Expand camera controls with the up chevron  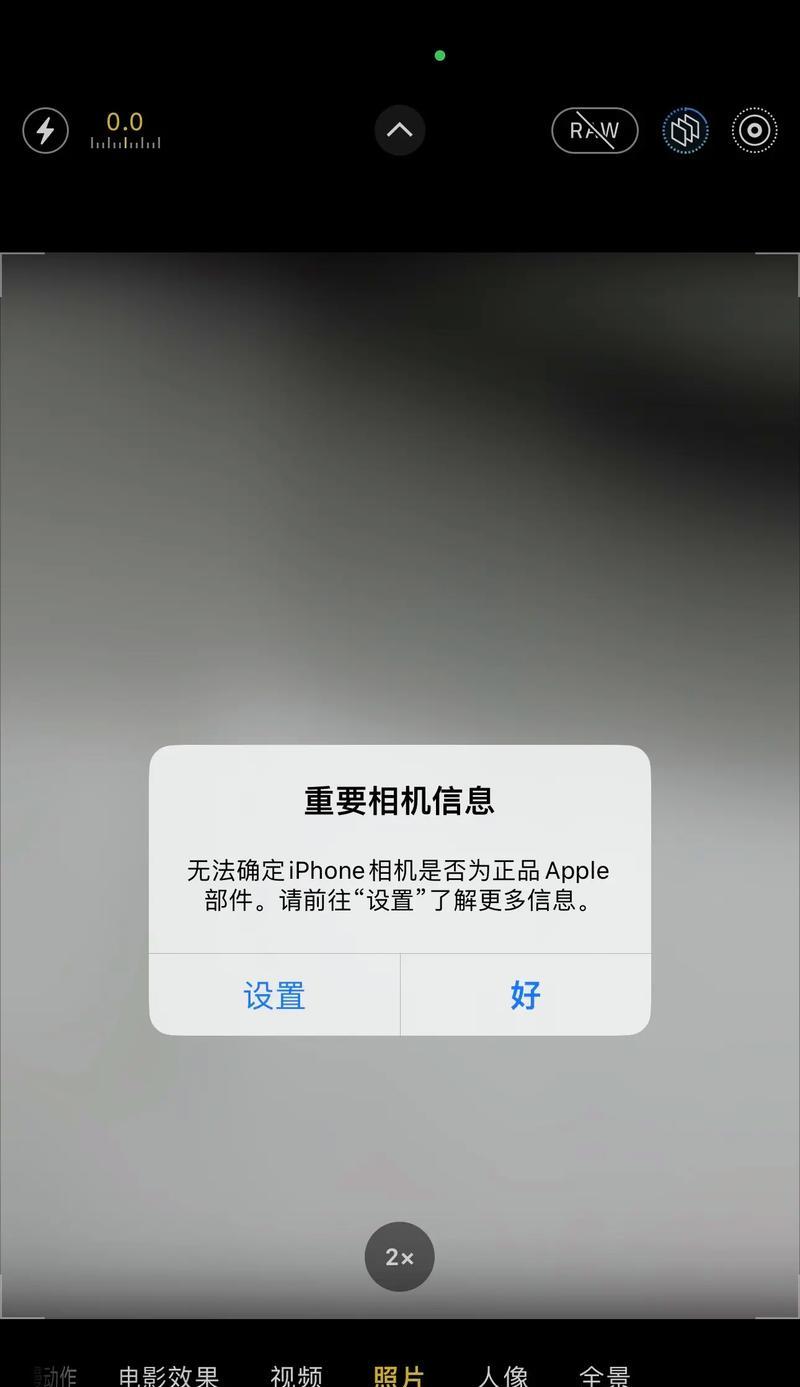(400, 130)
